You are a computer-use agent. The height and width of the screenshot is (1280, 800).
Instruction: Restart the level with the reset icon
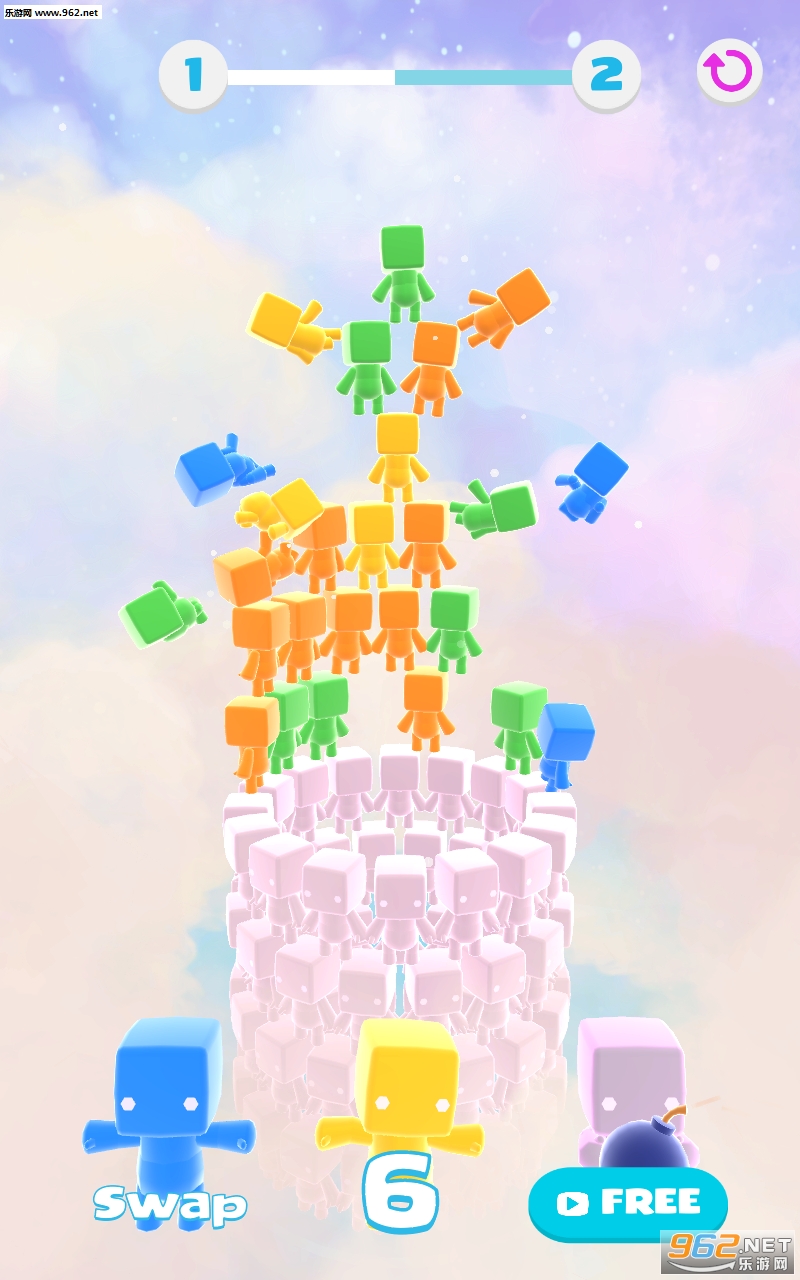pyautogui.click(x=729, y=72)
